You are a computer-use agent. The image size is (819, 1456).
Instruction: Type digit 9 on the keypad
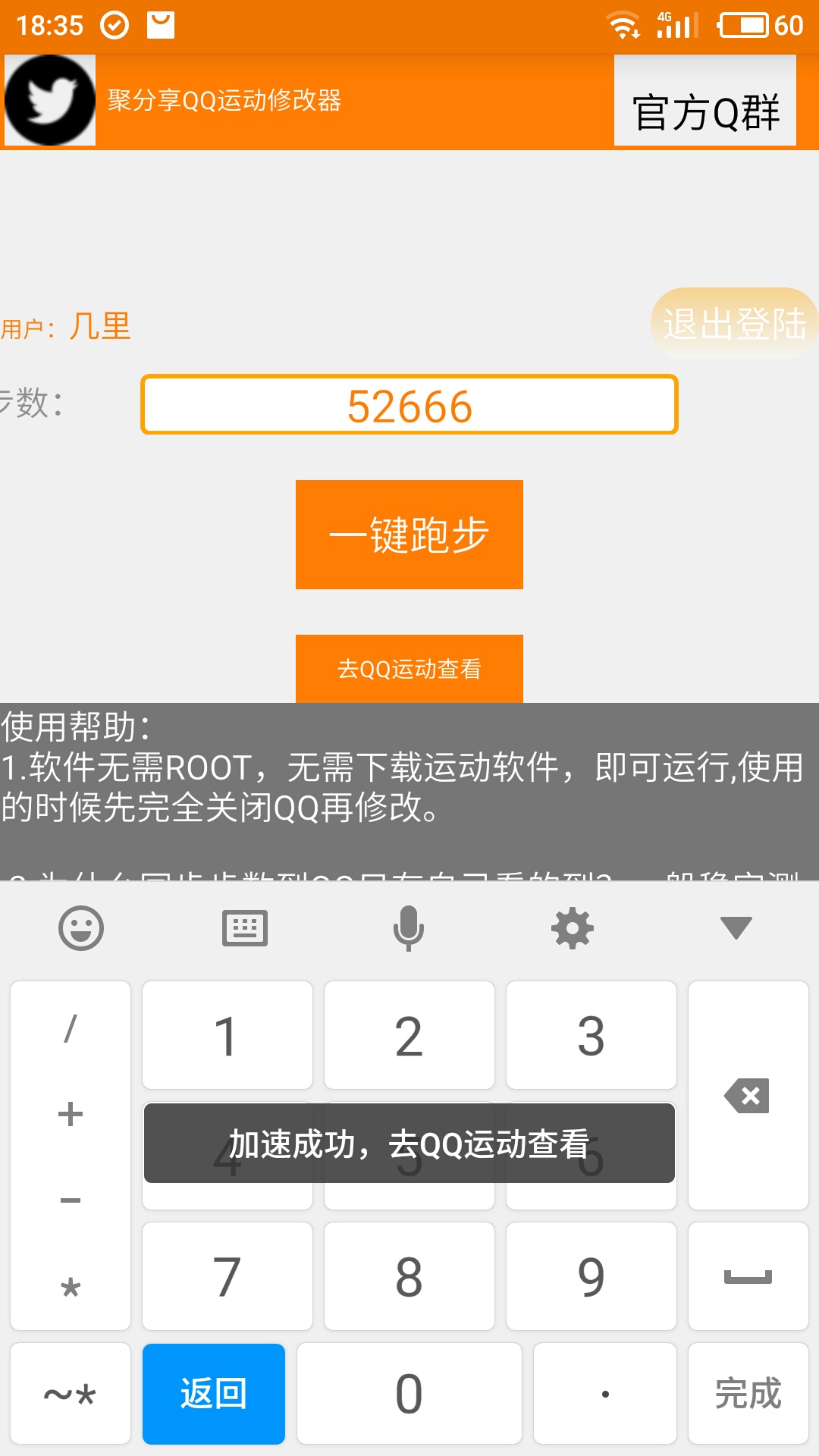591,1277
